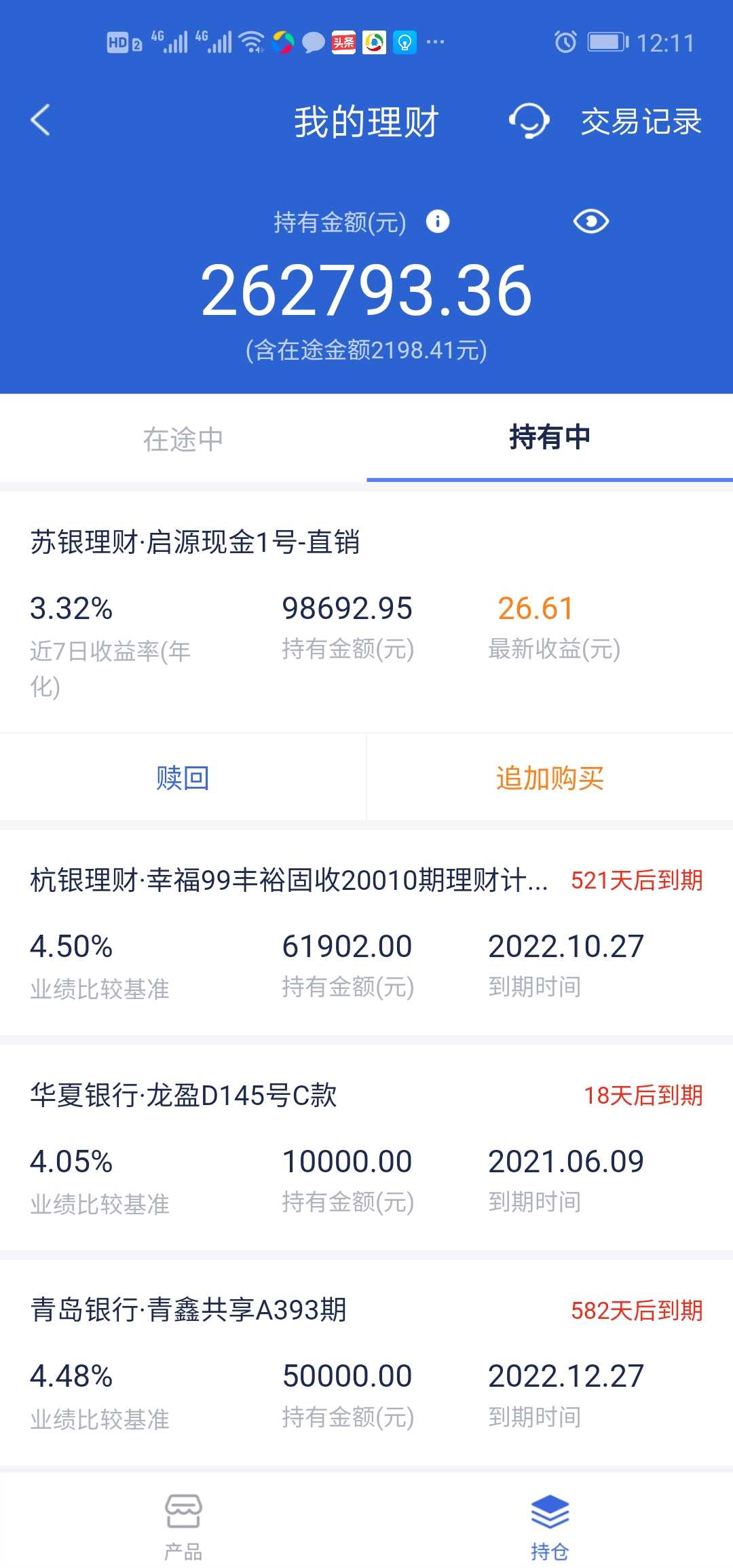Viewport: 733px width, 1568px height.
Task: Select the 持有中 tab
Action: click(x=550, y=437)
